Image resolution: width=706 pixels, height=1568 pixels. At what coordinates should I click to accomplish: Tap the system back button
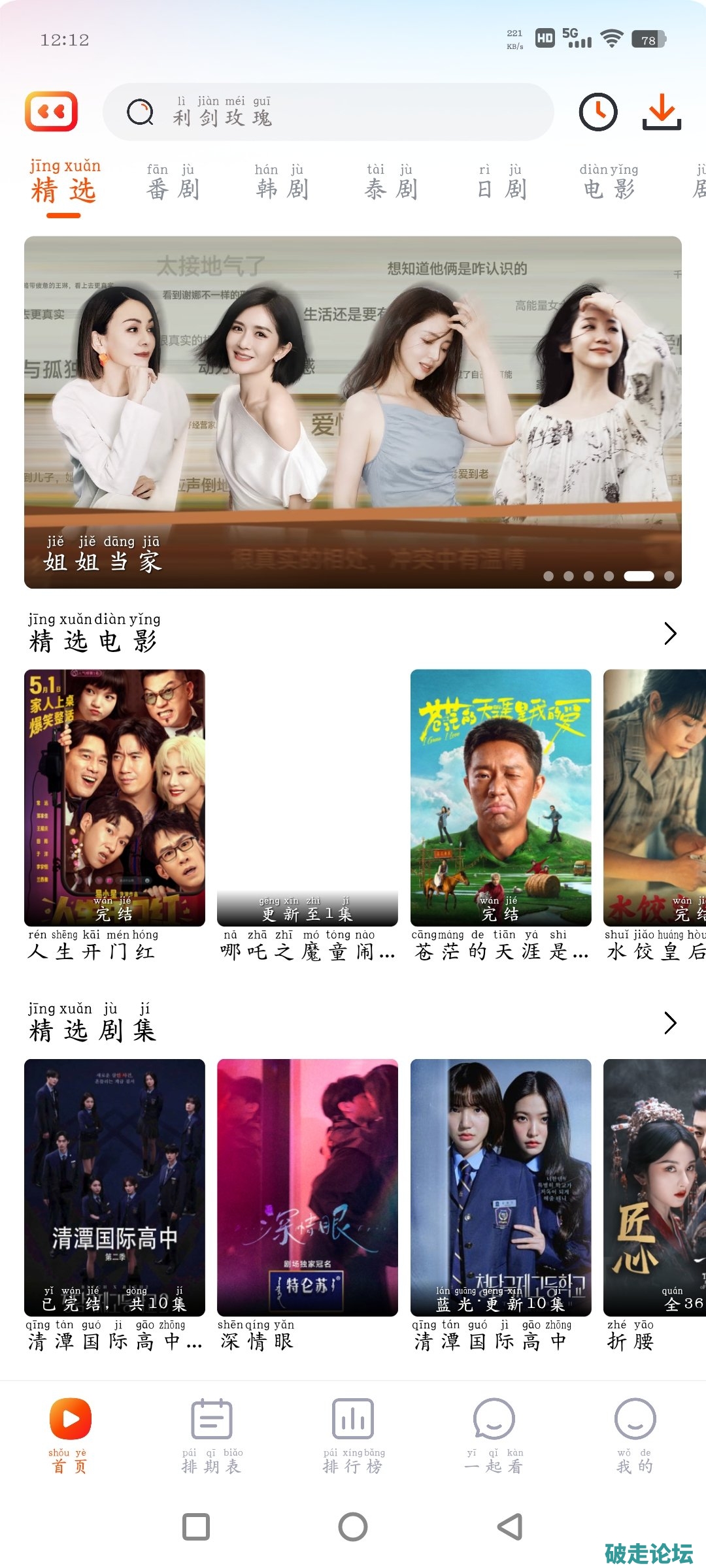(x=510, y=1527)
